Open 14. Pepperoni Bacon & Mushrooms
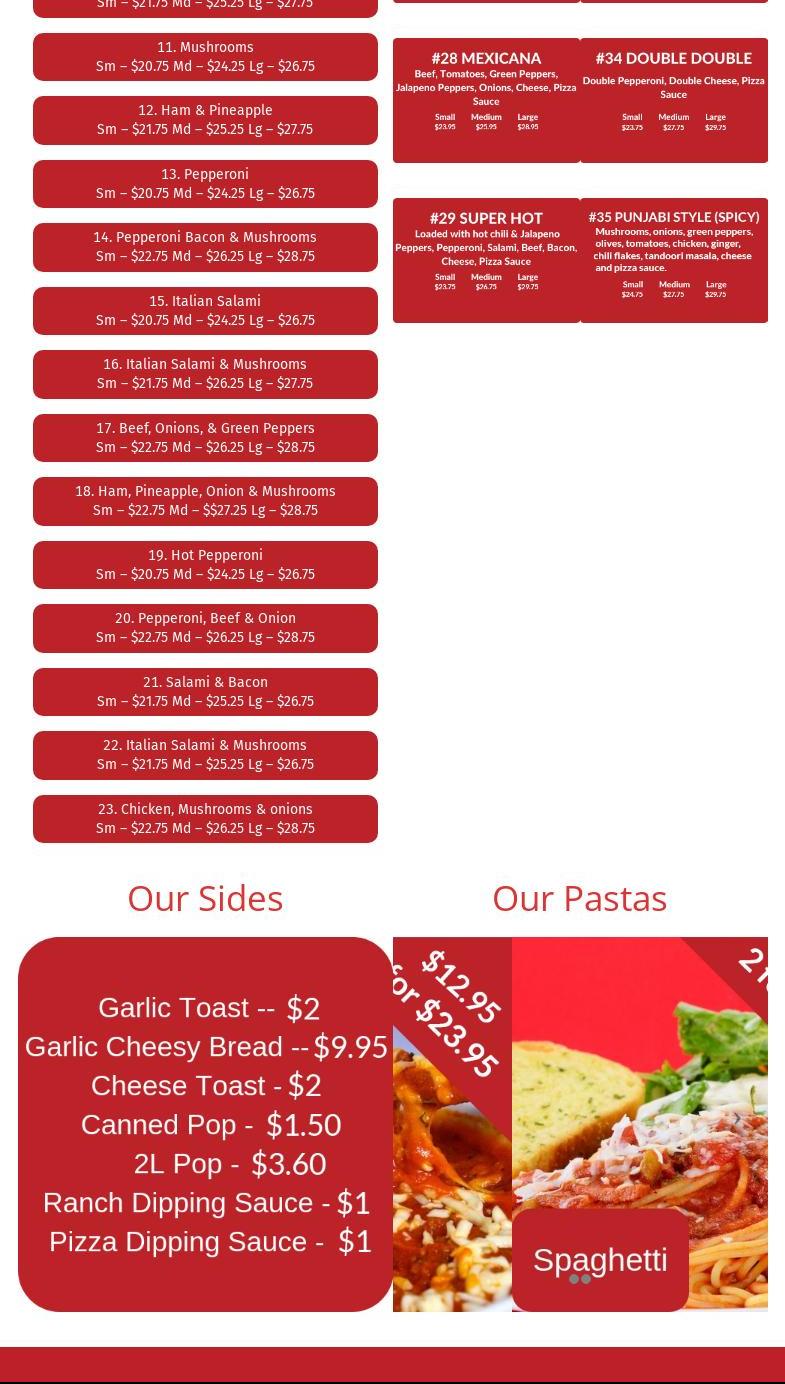This screenshot has height=1384, width=785. pos(205,247)
